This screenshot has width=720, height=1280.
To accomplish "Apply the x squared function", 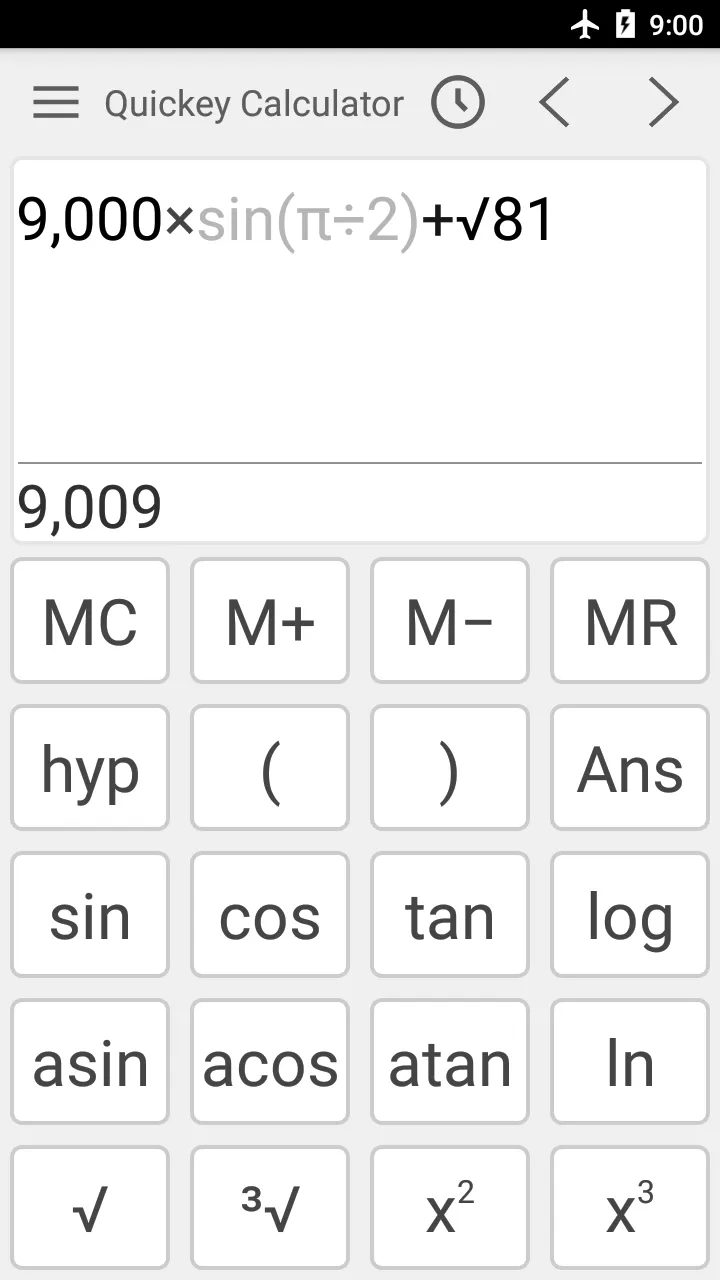I will 450,1207.
